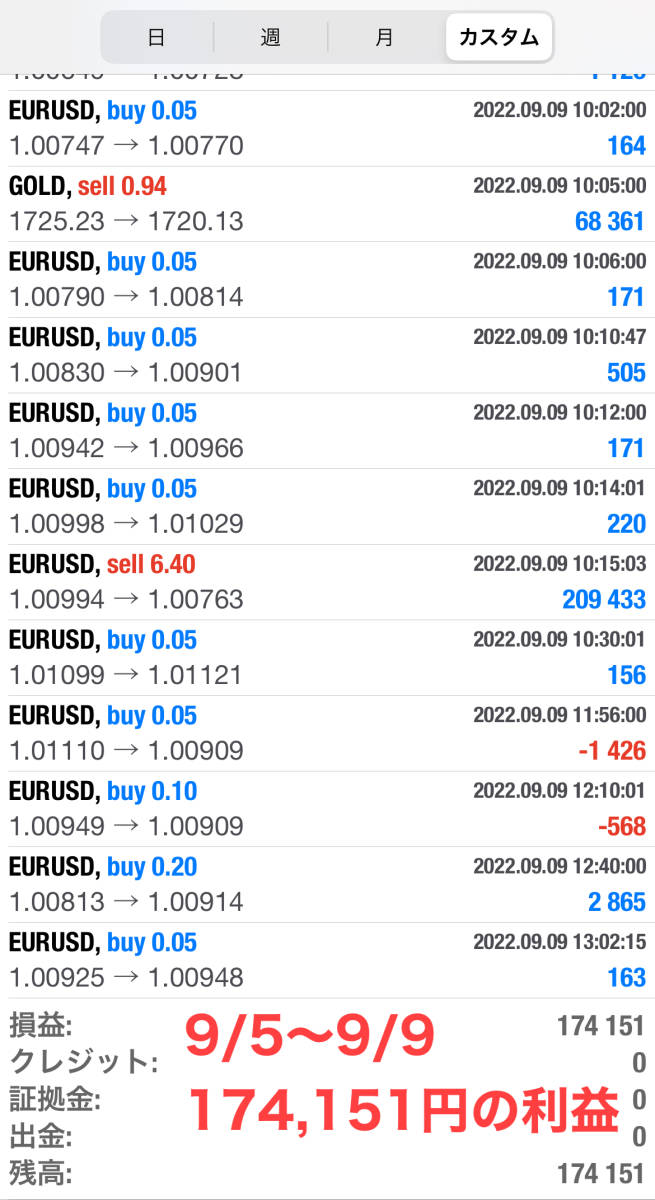Image resolution: width=655 pixels, height=1200 pixels.
Task: Select the カスタム period tab
Action: point(498,38)
